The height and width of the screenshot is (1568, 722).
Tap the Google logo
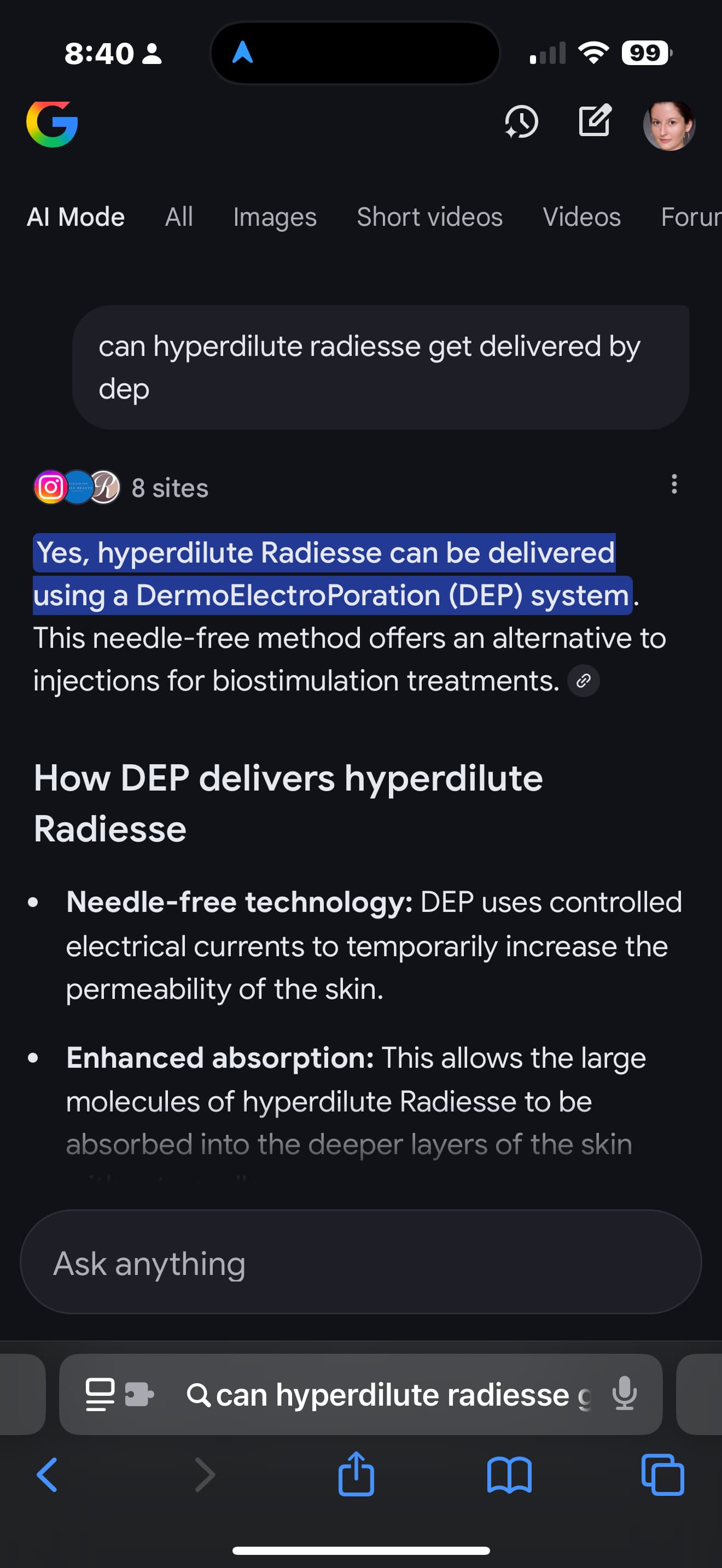coord(53,124)
